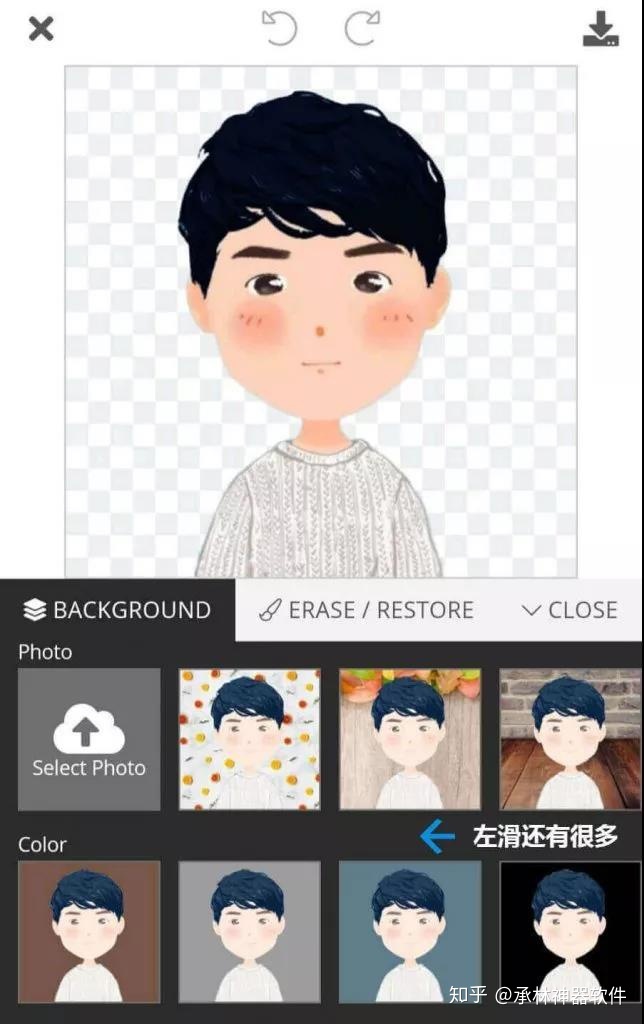644x1024 pixels.
Task: Choose the blue-gray color background
Action: 410,931
